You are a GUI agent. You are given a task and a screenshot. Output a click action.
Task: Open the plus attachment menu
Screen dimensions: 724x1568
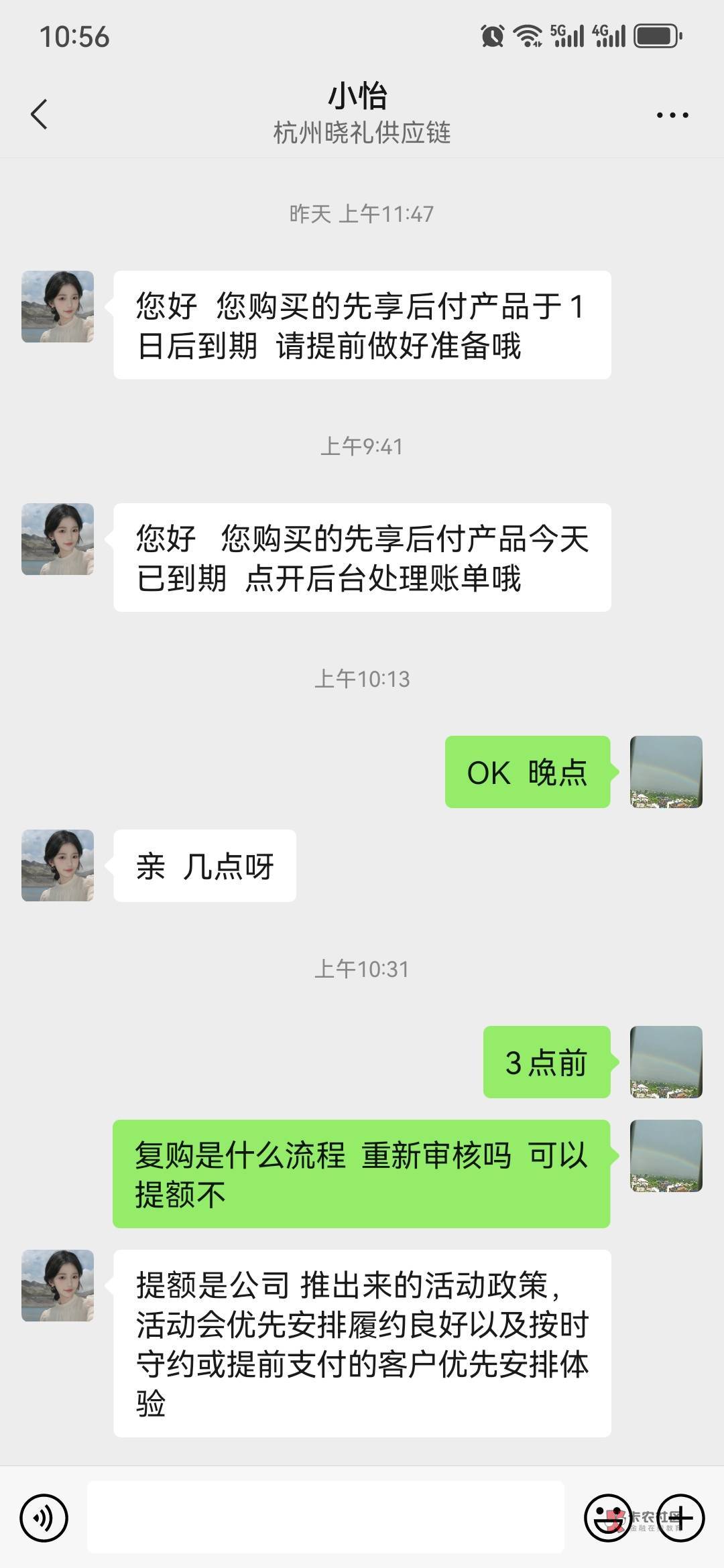680,1518
